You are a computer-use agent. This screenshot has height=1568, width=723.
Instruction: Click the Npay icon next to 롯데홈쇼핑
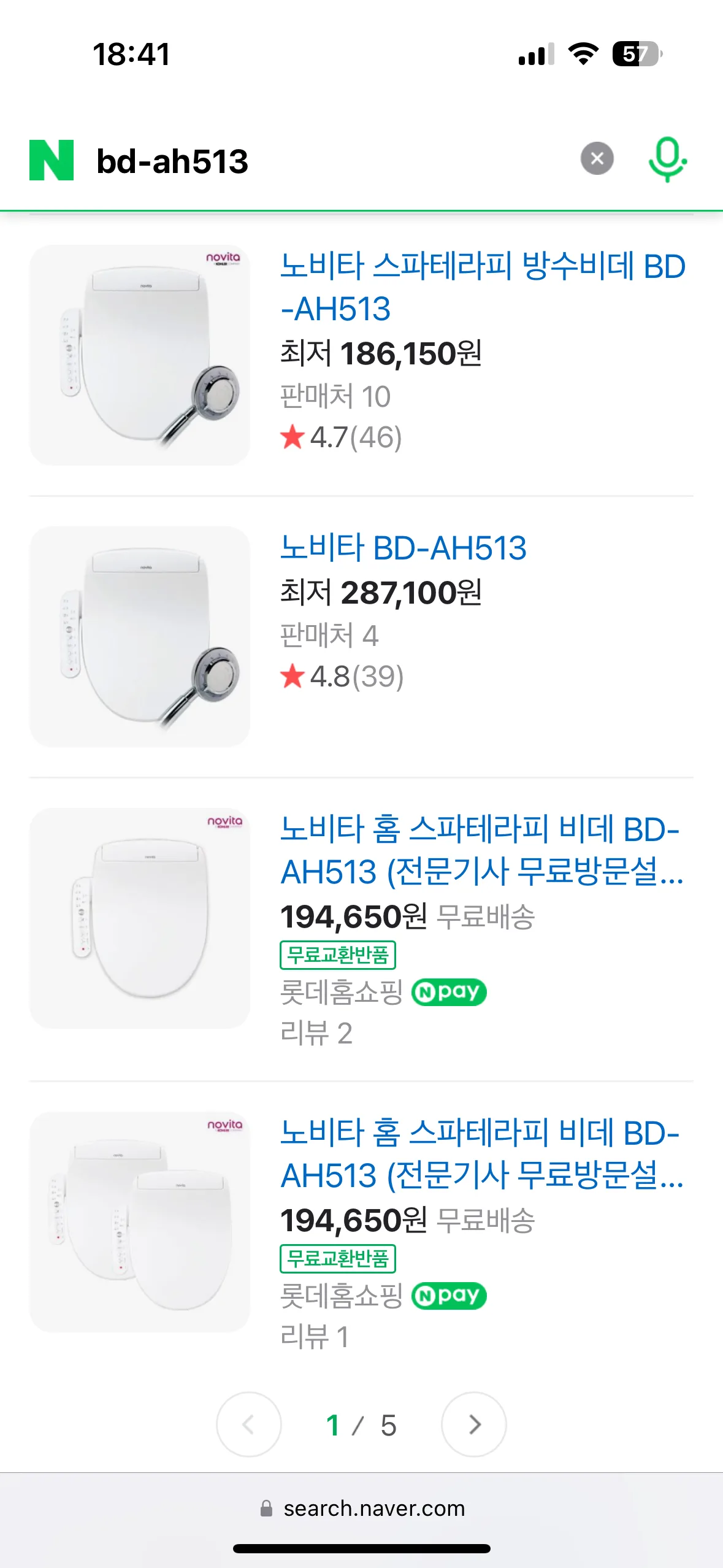tap(449, 991)
